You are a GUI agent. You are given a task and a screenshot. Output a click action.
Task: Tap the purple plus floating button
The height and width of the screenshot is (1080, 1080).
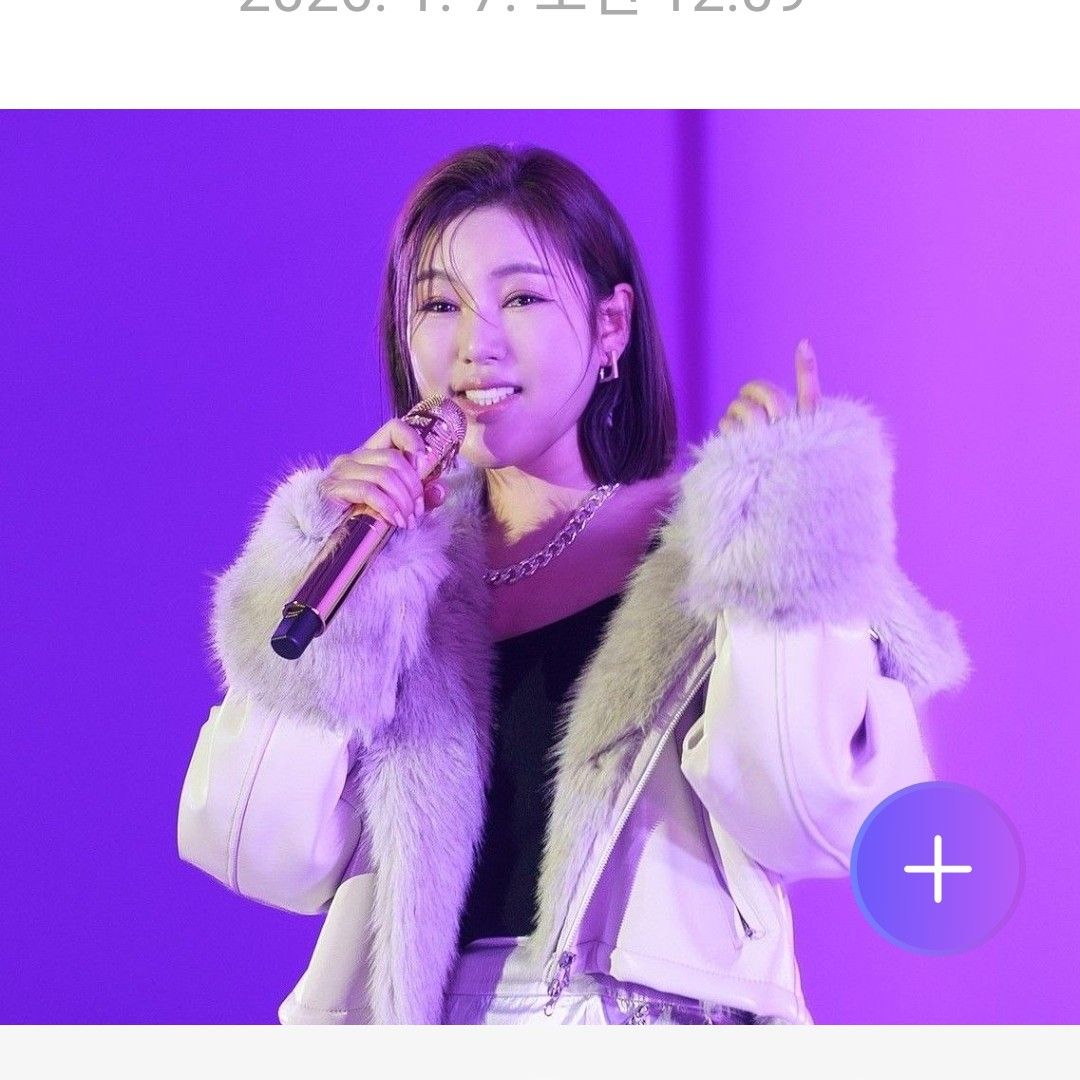click(x=937, y=868)
